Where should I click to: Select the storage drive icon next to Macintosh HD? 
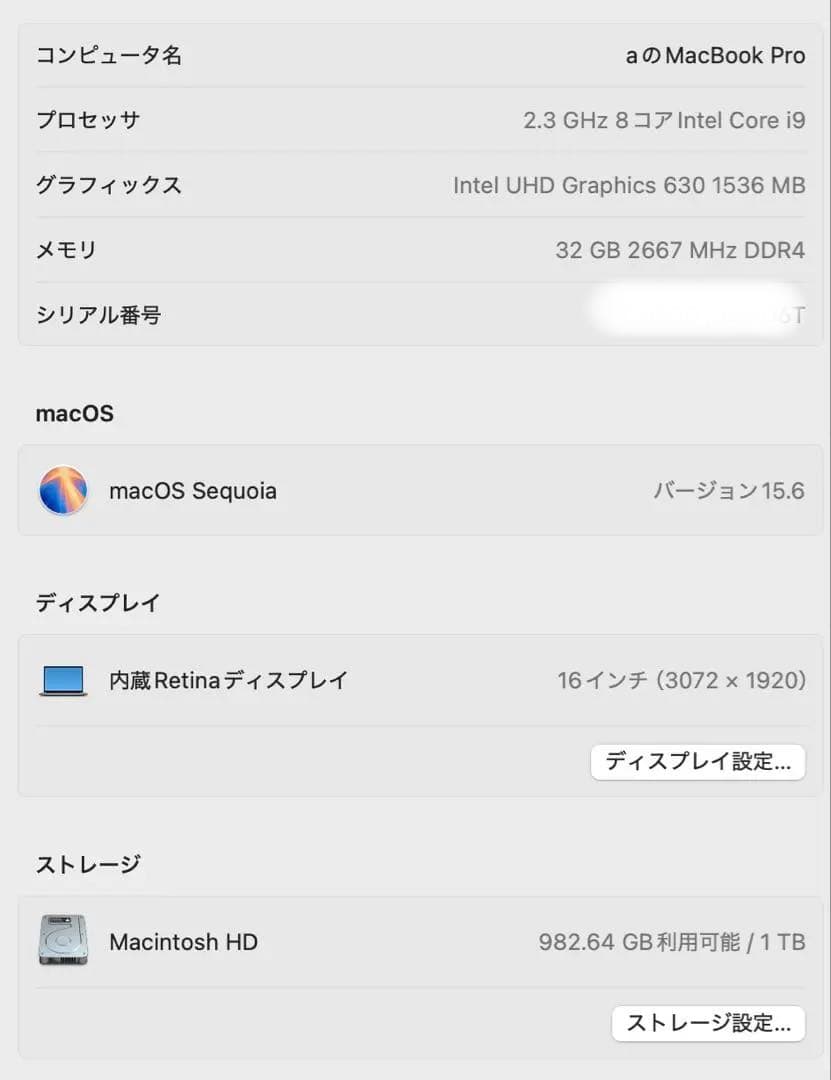point(61,941)
